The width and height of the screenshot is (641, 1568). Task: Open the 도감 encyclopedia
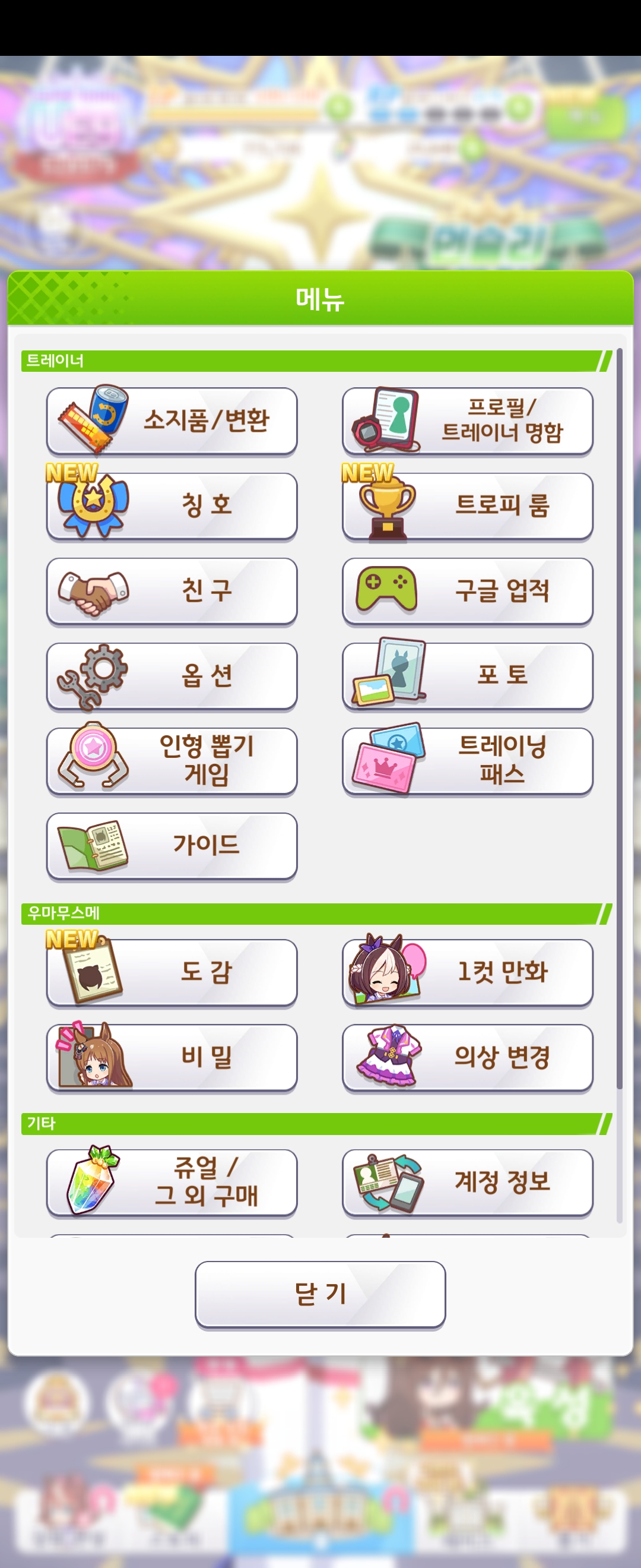(x=172, y=972)
